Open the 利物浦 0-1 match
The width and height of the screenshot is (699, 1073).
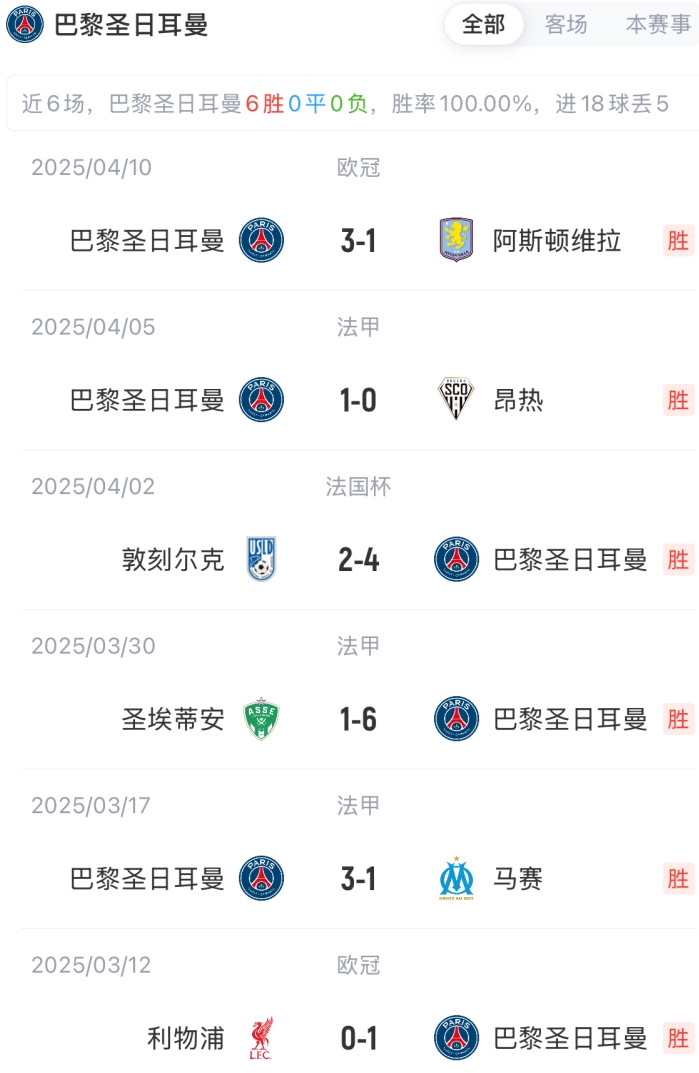click(358, 1038)
